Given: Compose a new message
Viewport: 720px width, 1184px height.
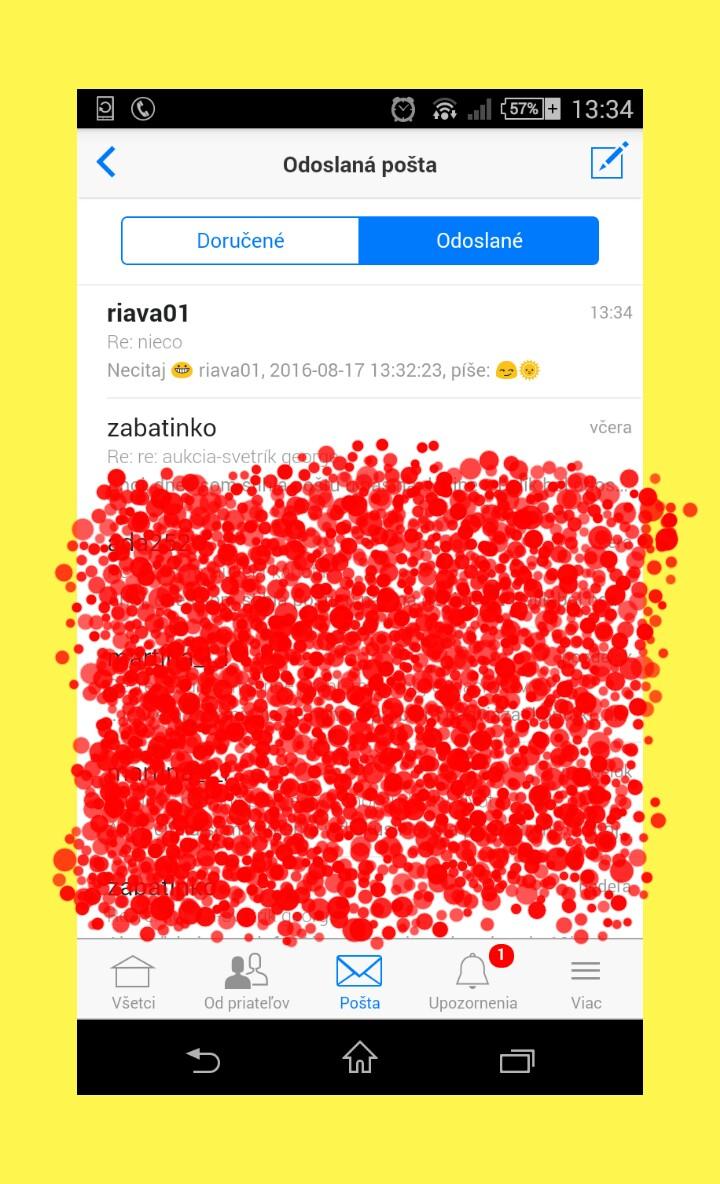Looking at the screenshot, I should (608, 161).
